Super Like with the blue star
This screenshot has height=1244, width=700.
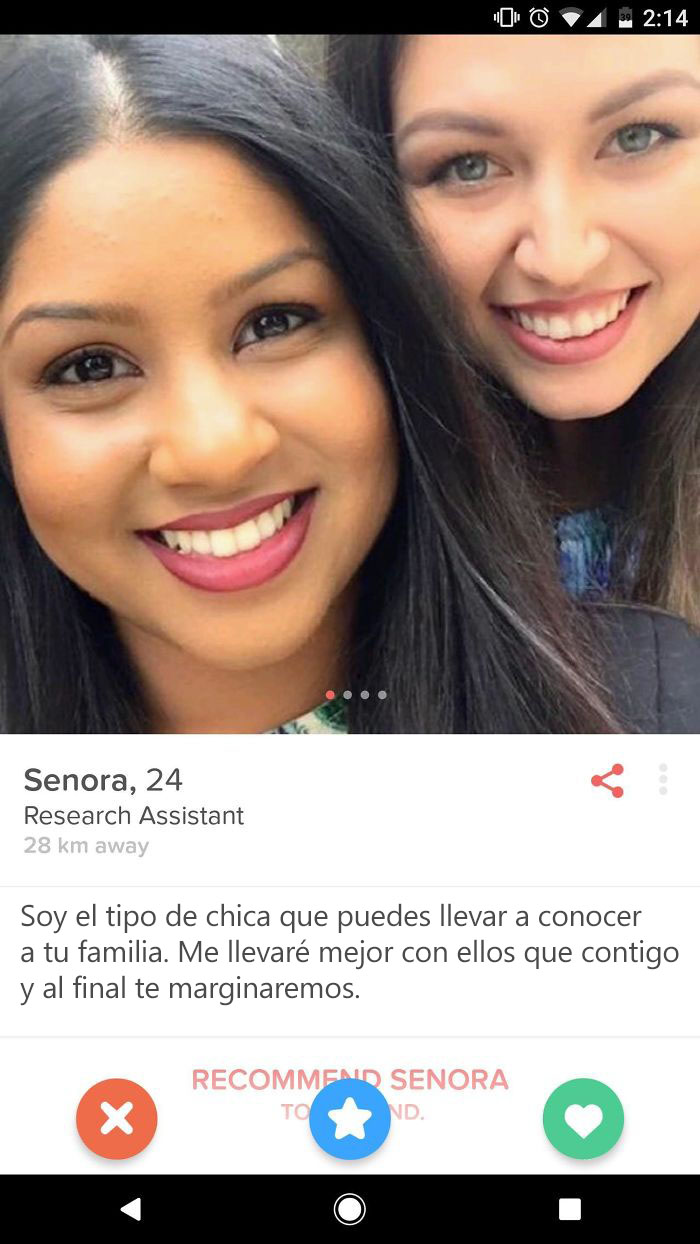[350, 1119]
